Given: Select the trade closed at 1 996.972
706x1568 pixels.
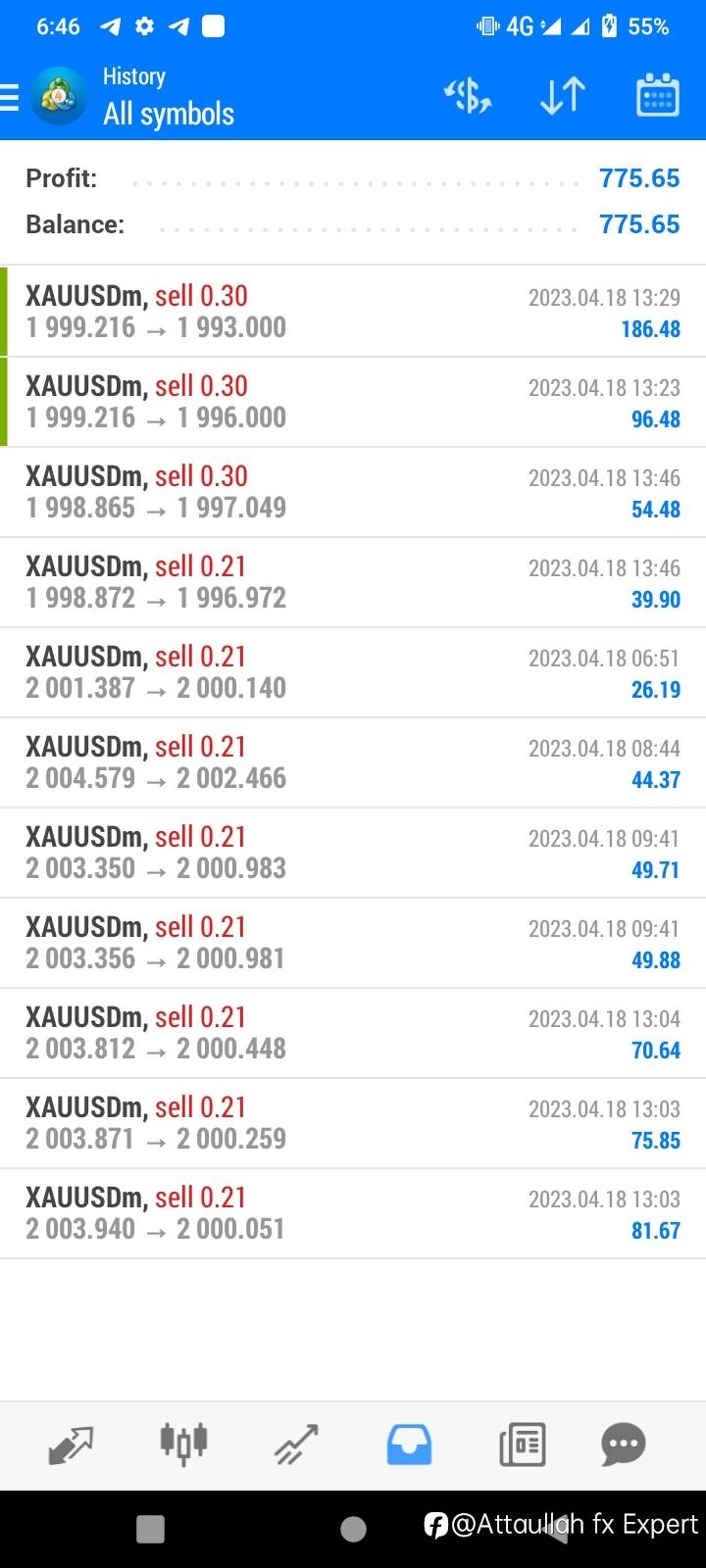Looking at the screenshot, I should (x=353, y=582).
